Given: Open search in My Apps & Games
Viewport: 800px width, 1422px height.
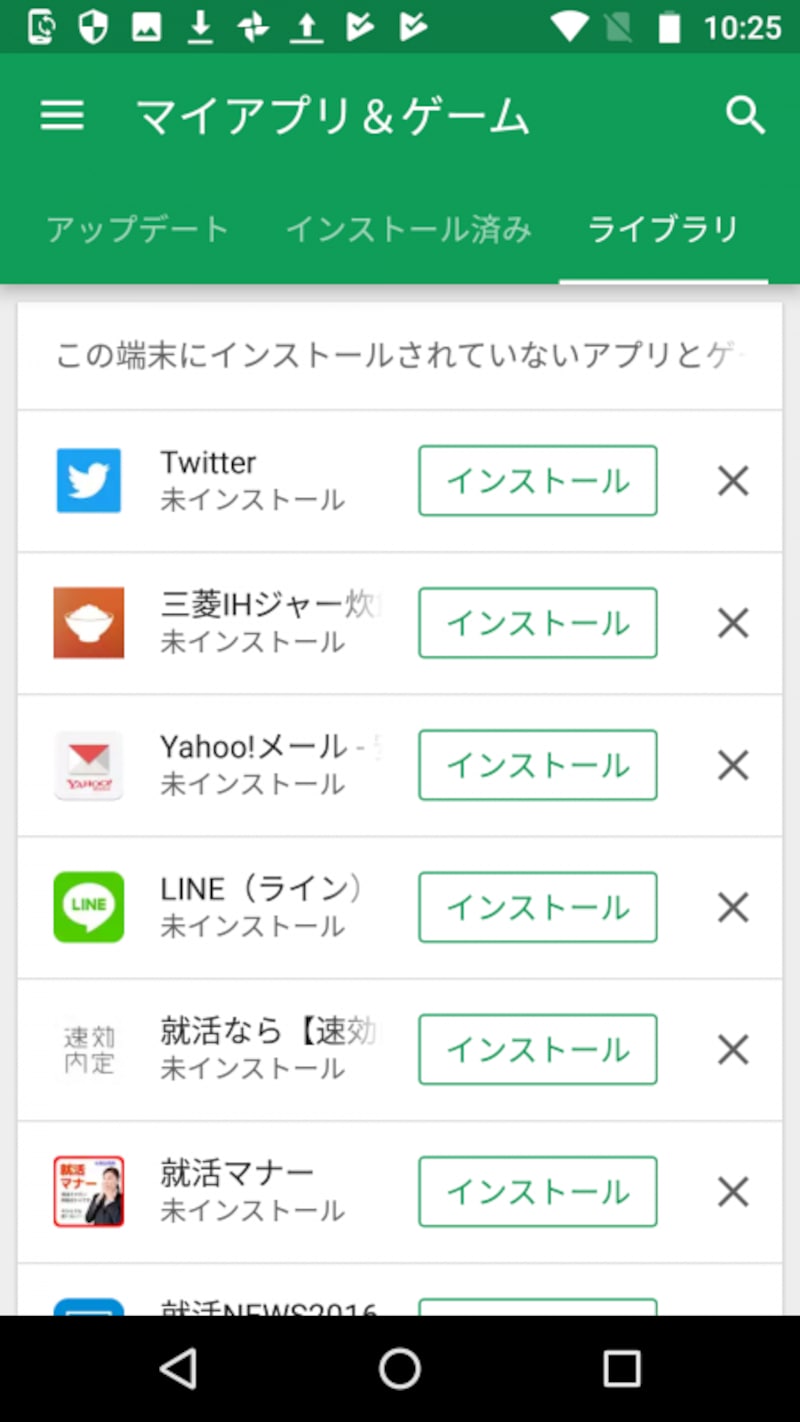Looking at the screenshot, I should (745, 116).
